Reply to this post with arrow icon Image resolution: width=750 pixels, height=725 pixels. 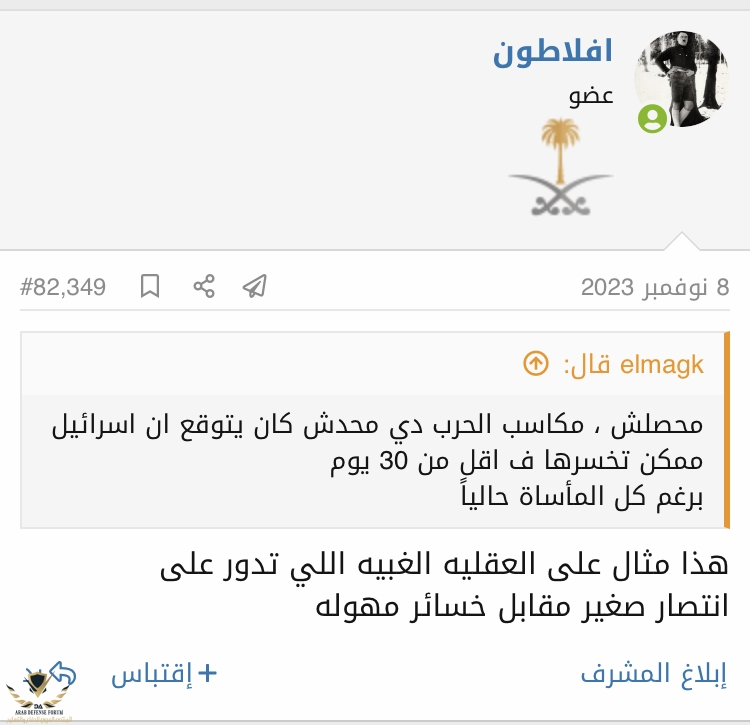tap(60, 673)
